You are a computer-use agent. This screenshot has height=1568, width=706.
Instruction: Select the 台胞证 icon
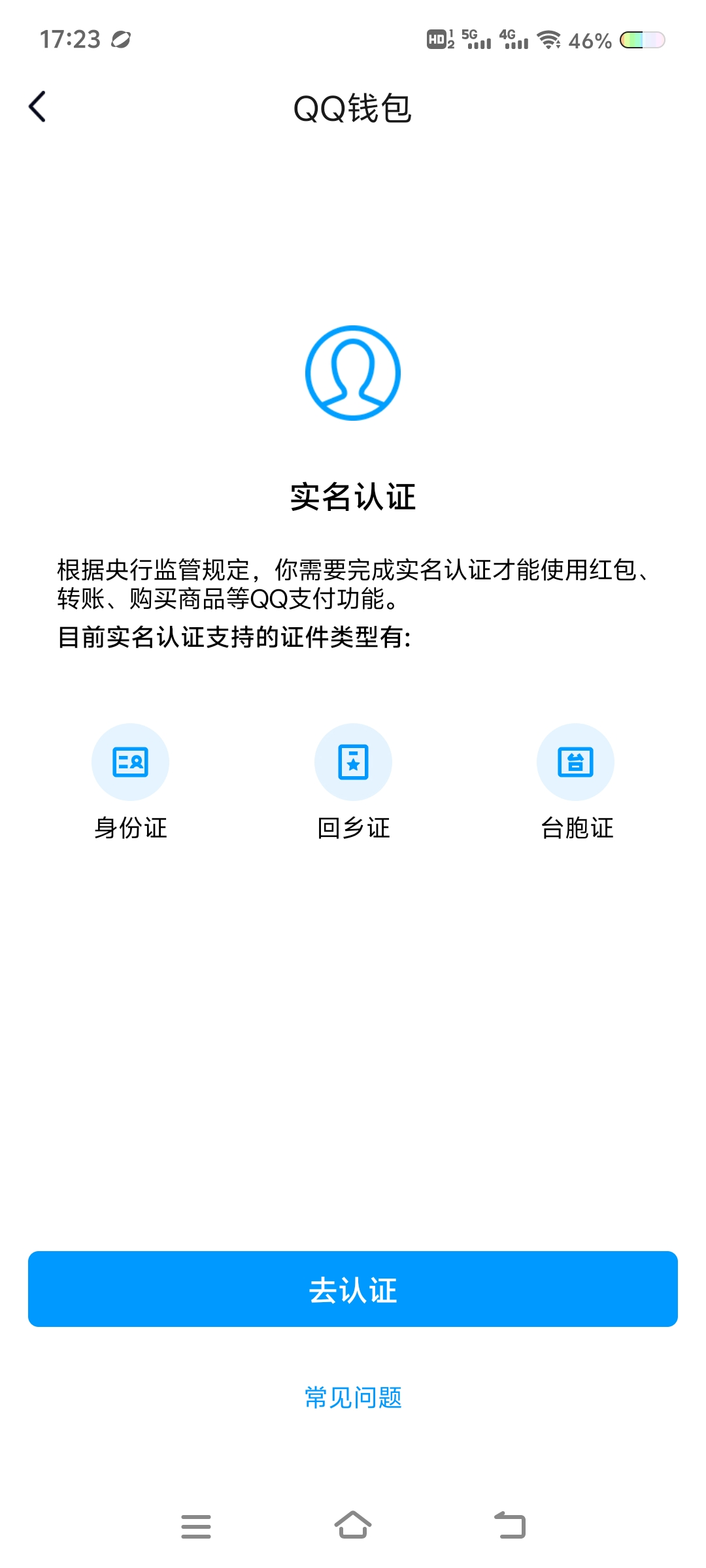[576, 761]
